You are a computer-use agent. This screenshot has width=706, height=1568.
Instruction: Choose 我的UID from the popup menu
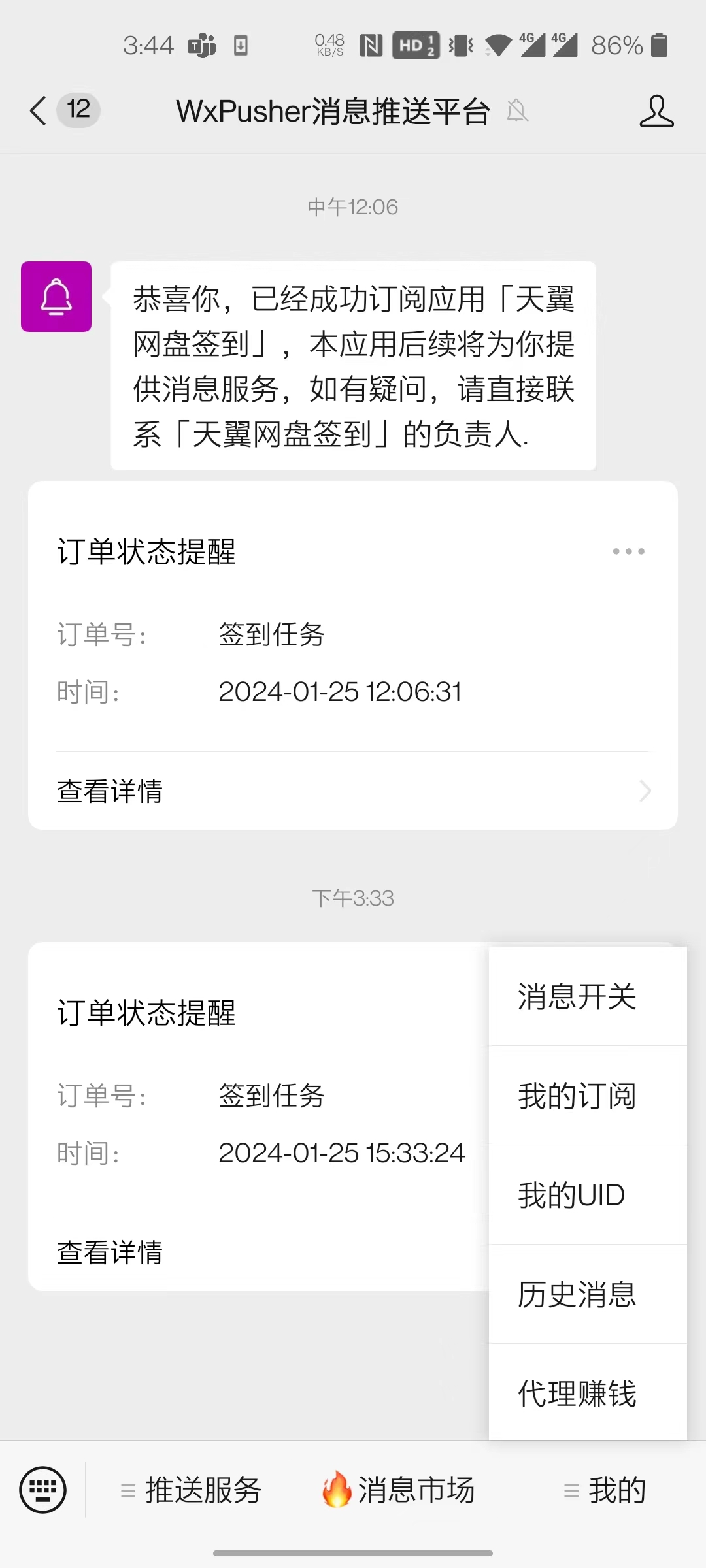tap(587, 1195)
